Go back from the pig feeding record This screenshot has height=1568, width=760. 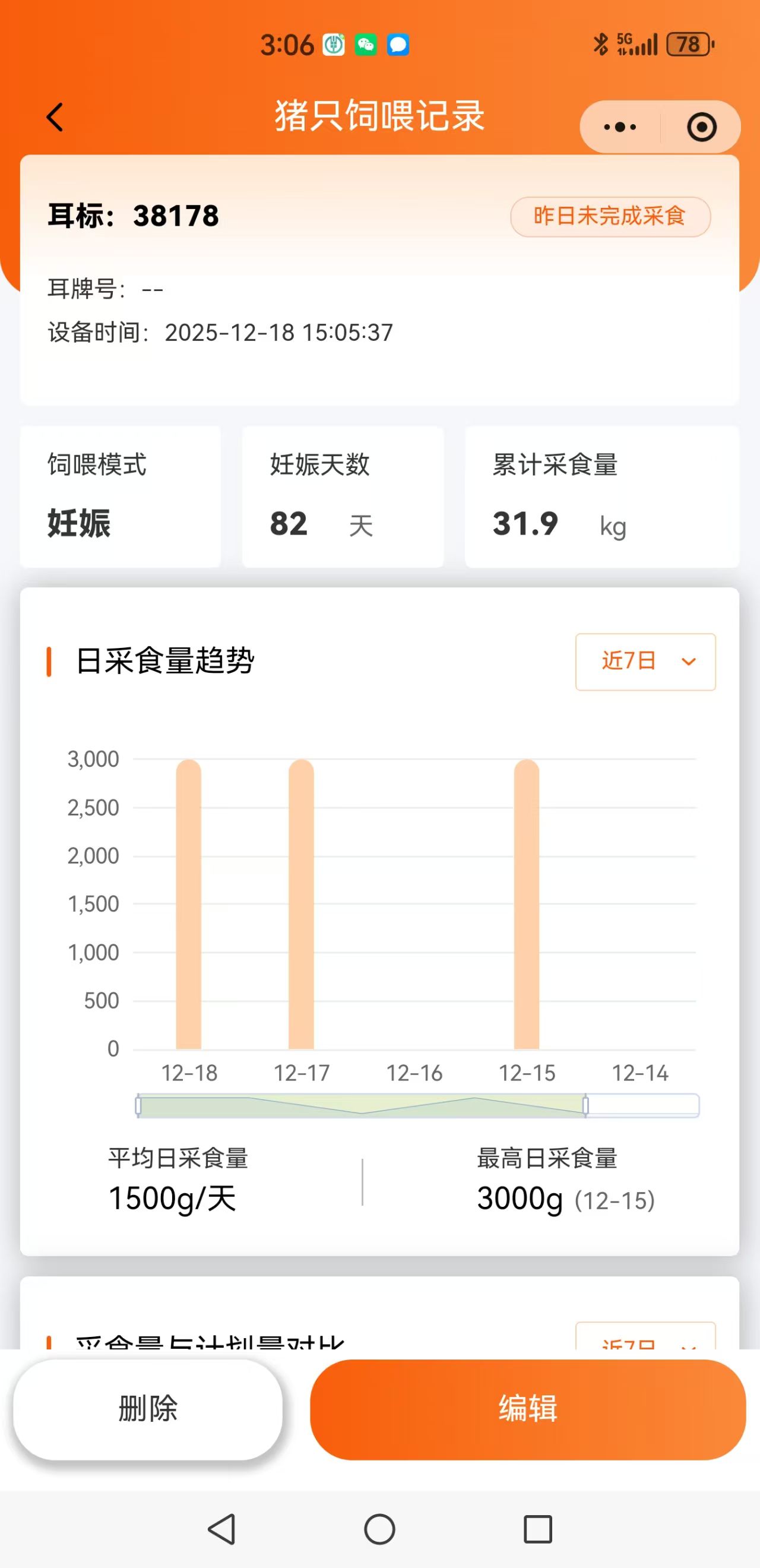coord(55,117)
